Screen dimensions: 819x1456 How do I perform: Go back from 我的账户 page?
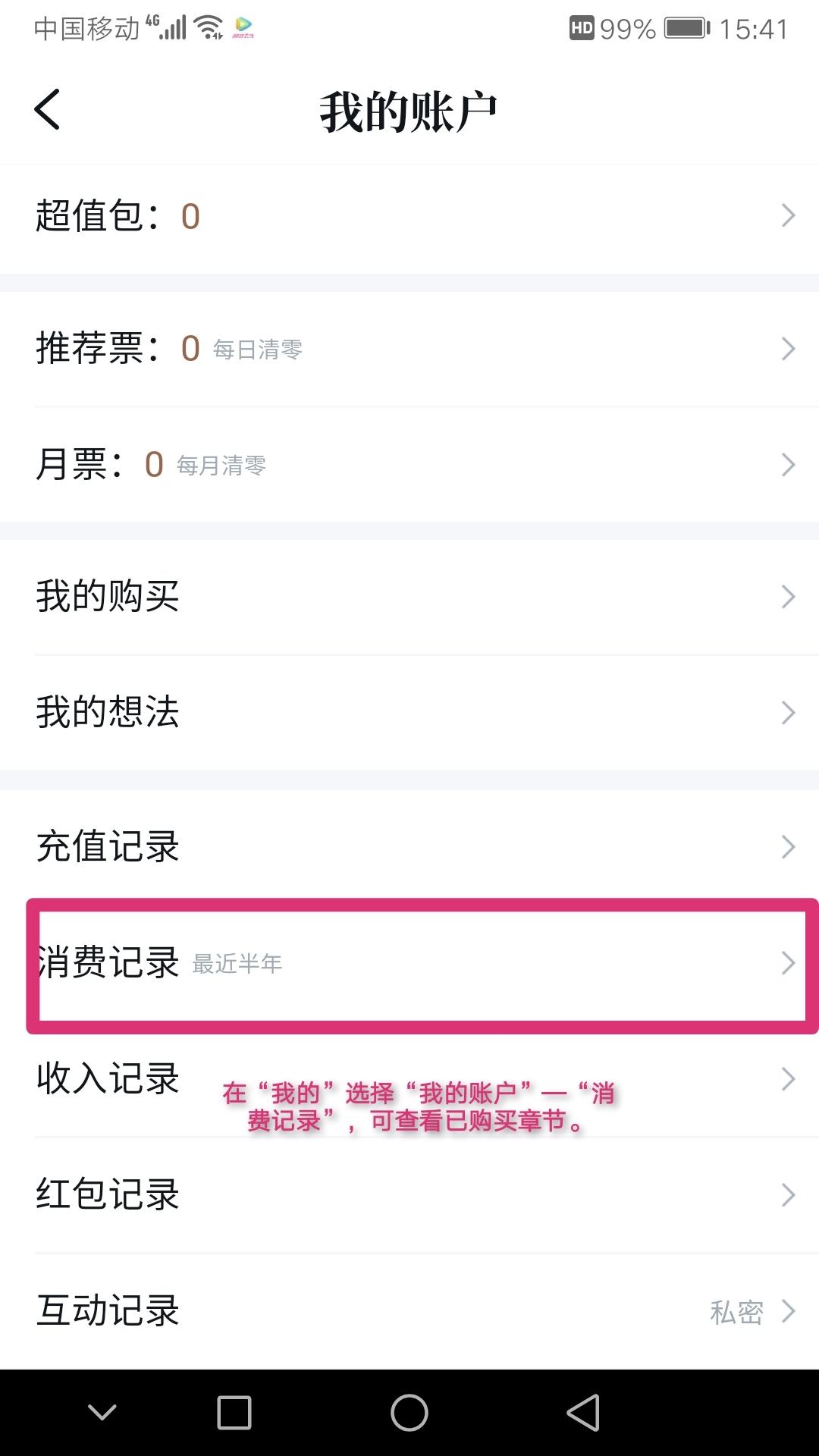47,110
